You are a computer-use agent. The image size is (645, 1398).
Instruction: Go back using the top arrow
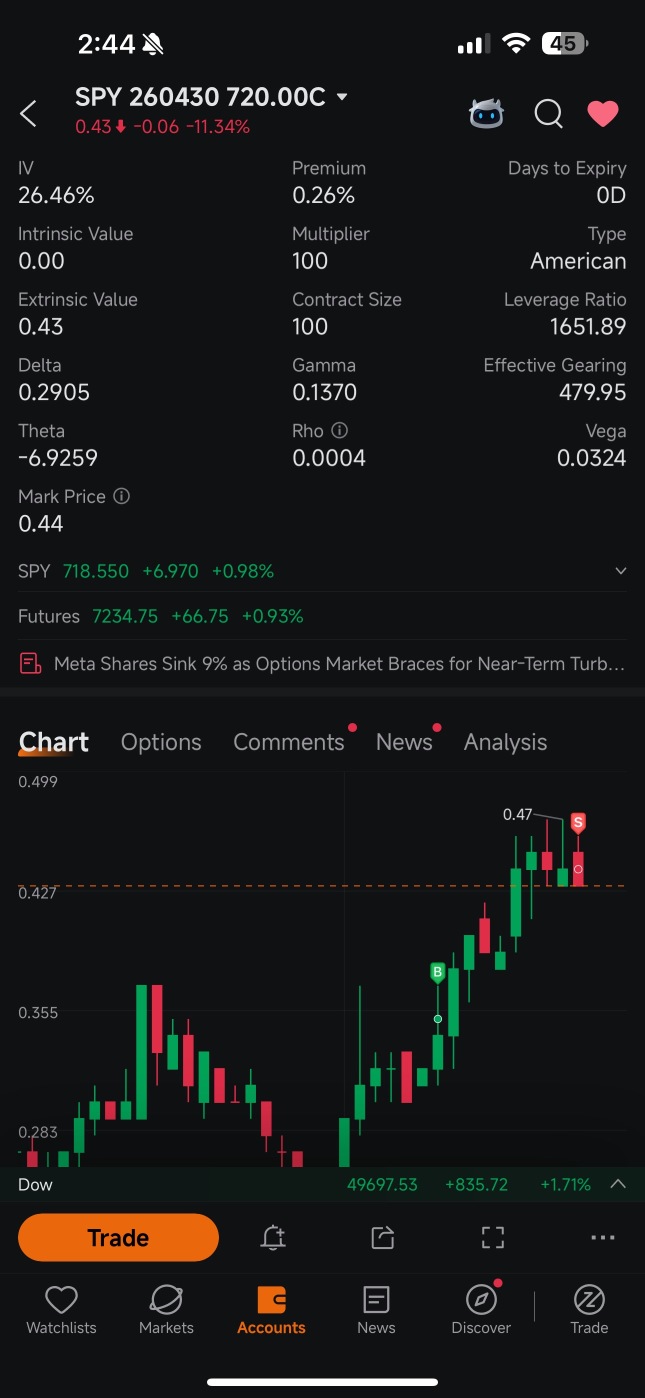coord(28,114)
